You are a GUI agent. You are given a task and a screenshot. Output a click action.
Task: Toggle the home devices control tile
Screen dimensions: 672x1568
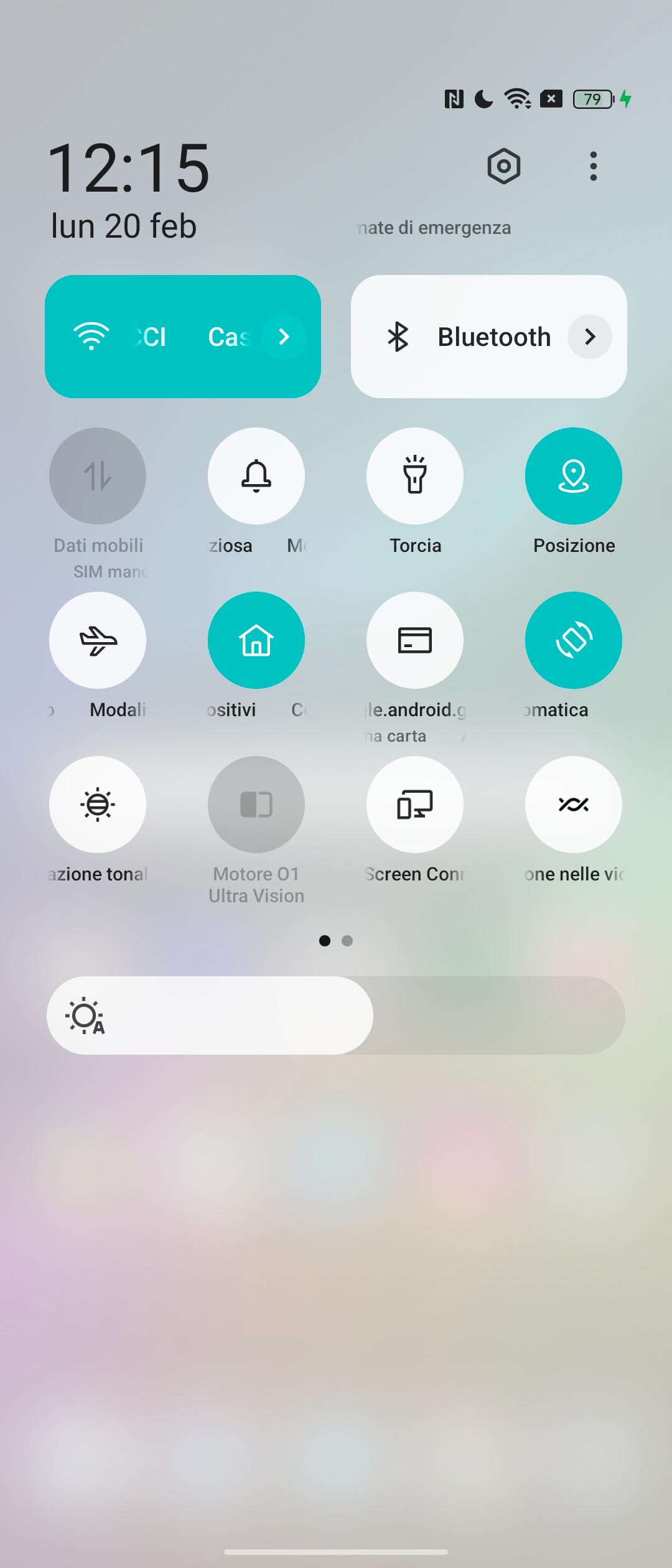256,640
